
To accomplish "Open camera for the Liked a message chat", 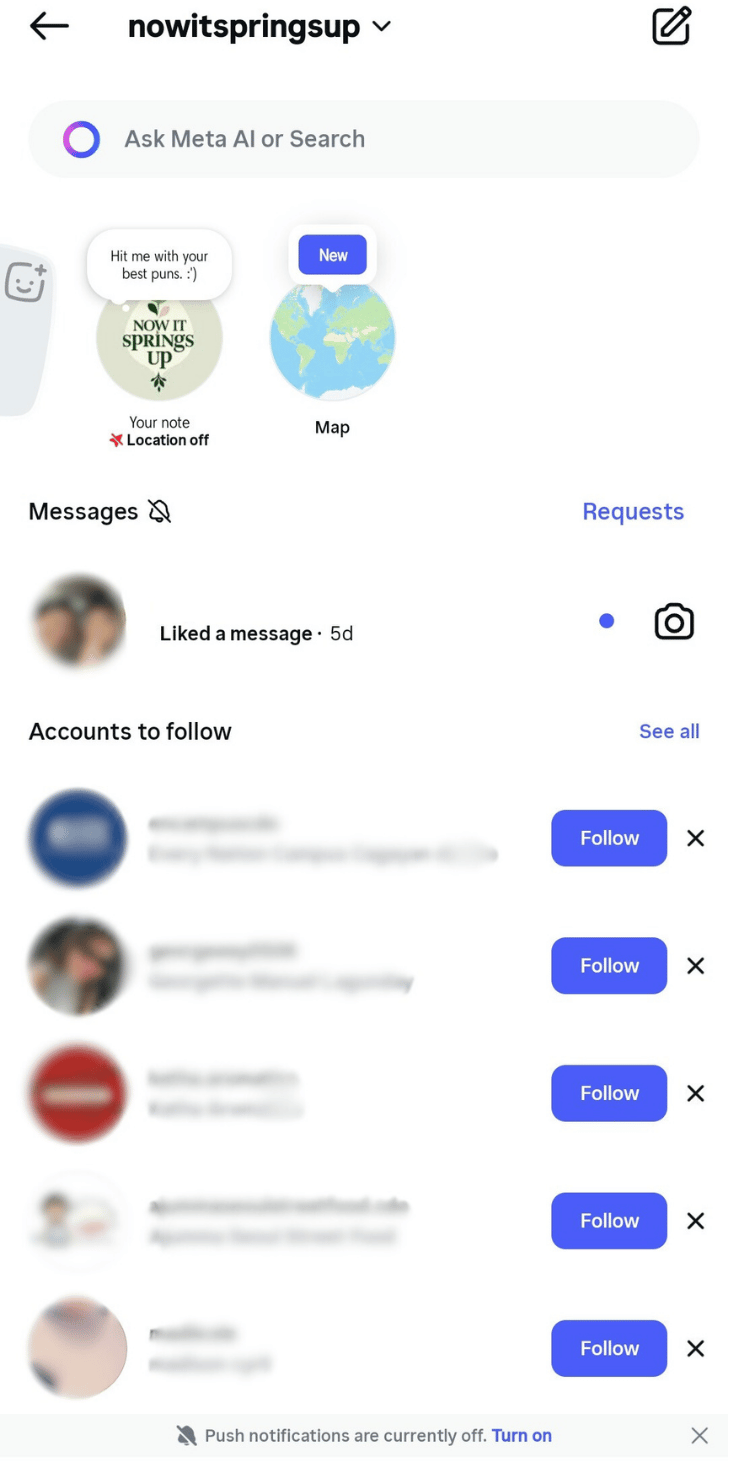I will (674, 622).
